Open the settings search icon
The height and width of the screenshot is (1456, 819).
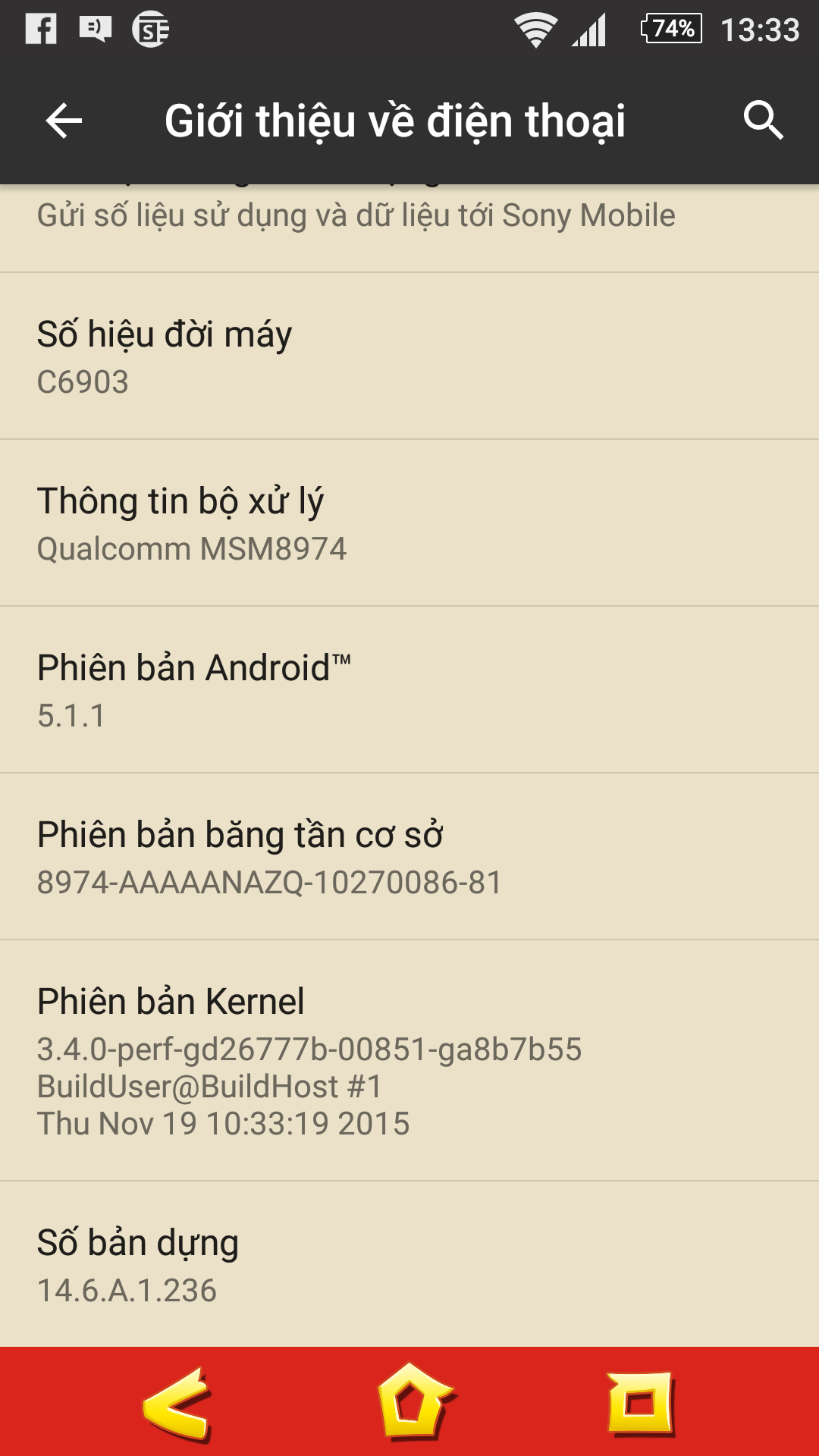click(x=763, y=121)
